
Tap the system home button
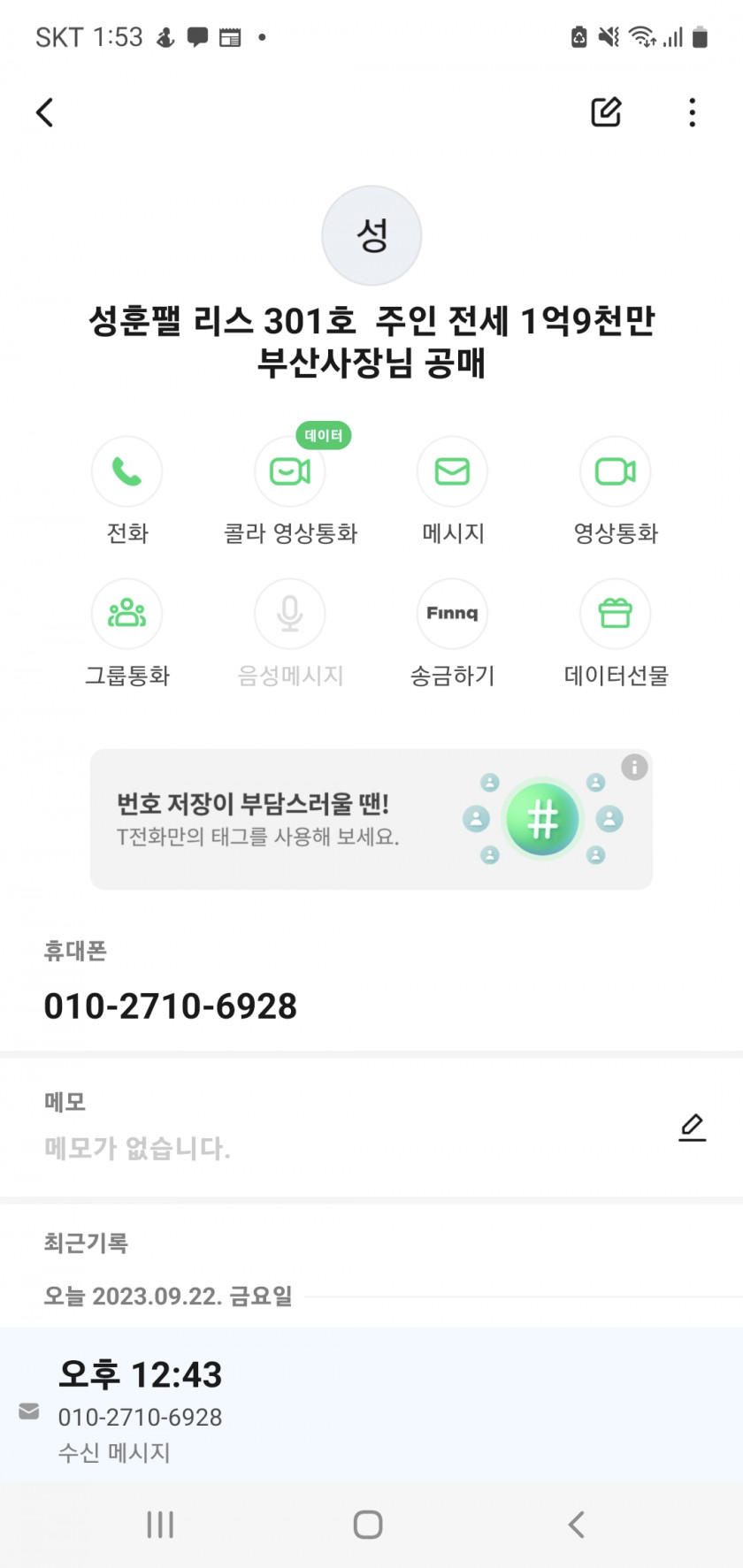(368, 1524)
